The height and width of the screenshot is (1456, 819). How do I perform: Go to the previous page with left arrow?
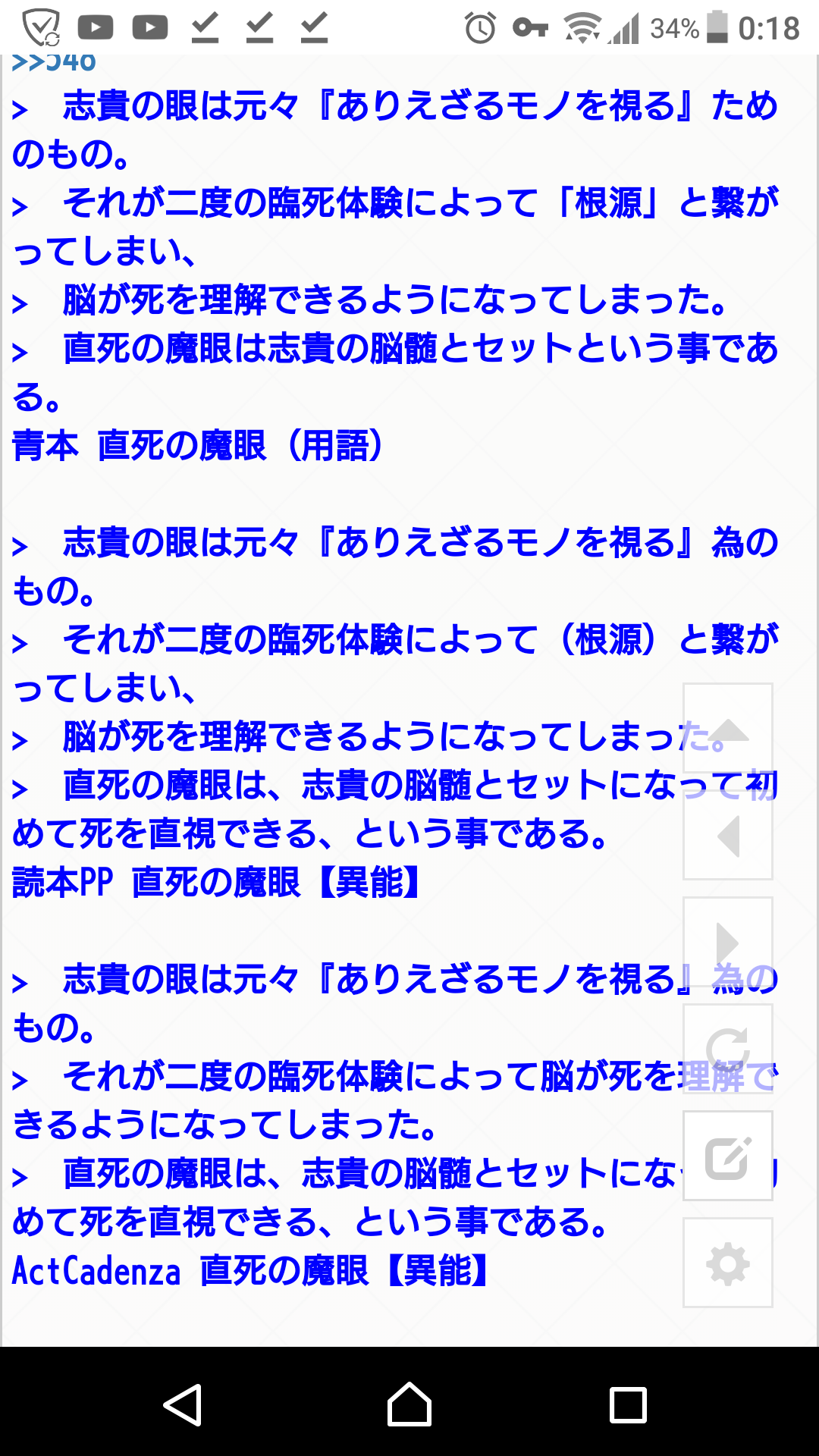[x=728, y=836]
